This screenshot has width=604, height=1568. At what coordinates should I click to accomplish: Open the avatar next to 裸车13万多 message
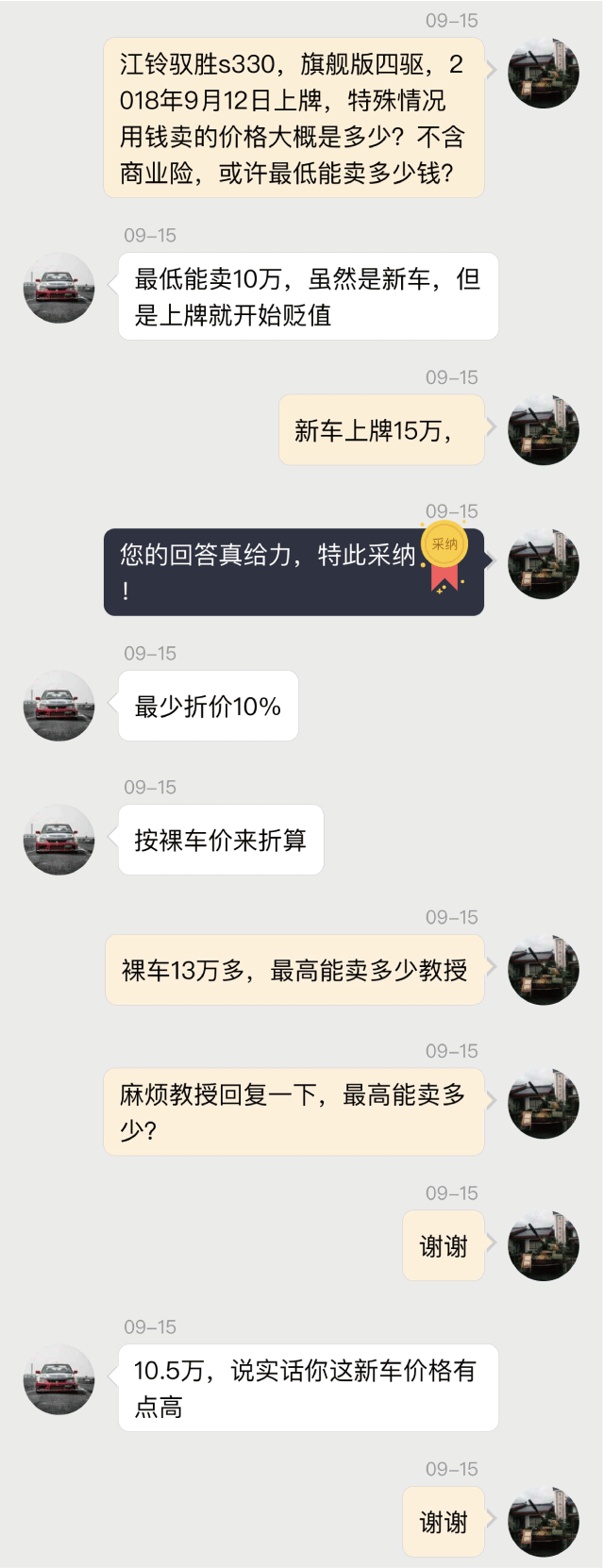coord(544,970)
